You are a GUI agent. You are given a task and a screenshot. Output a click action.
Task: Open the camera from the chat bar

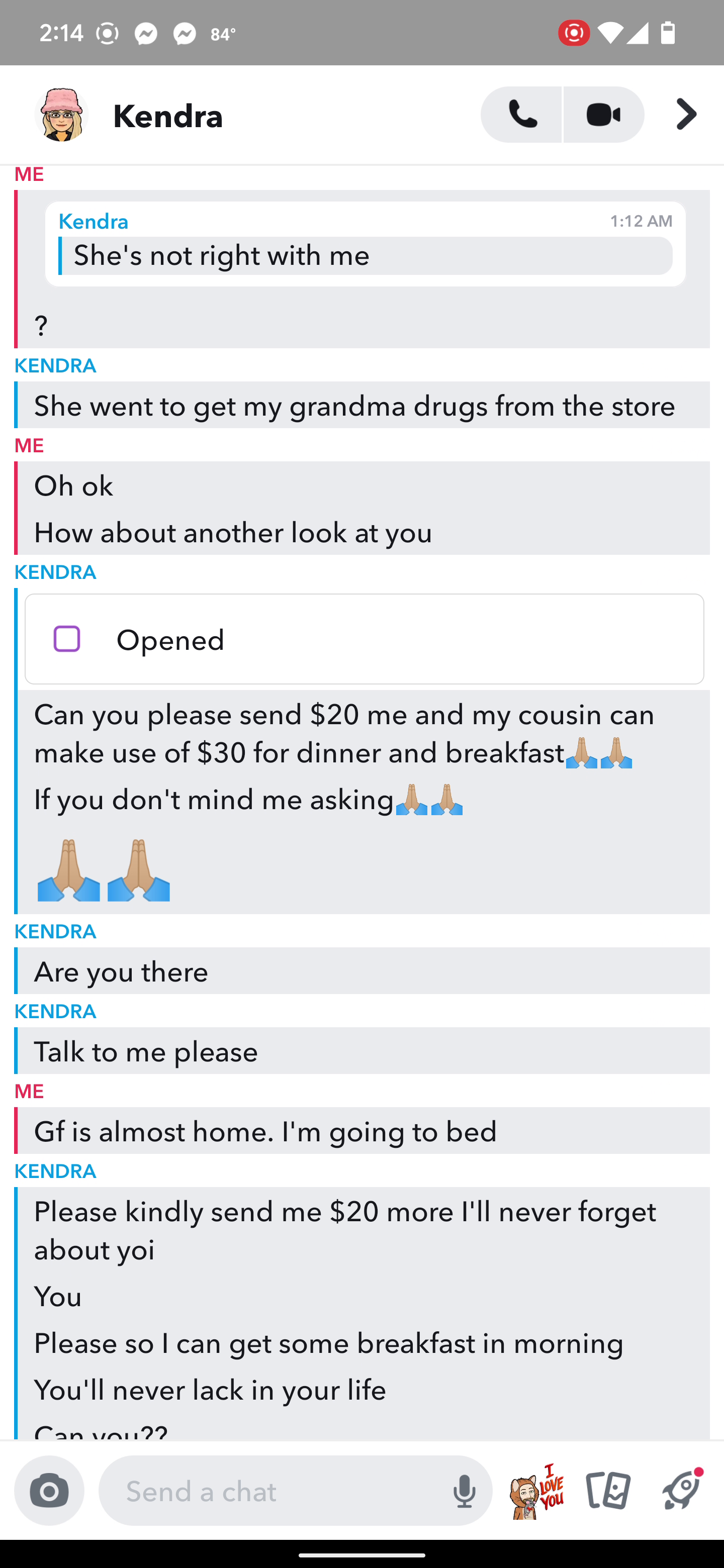coord(49,1490)
